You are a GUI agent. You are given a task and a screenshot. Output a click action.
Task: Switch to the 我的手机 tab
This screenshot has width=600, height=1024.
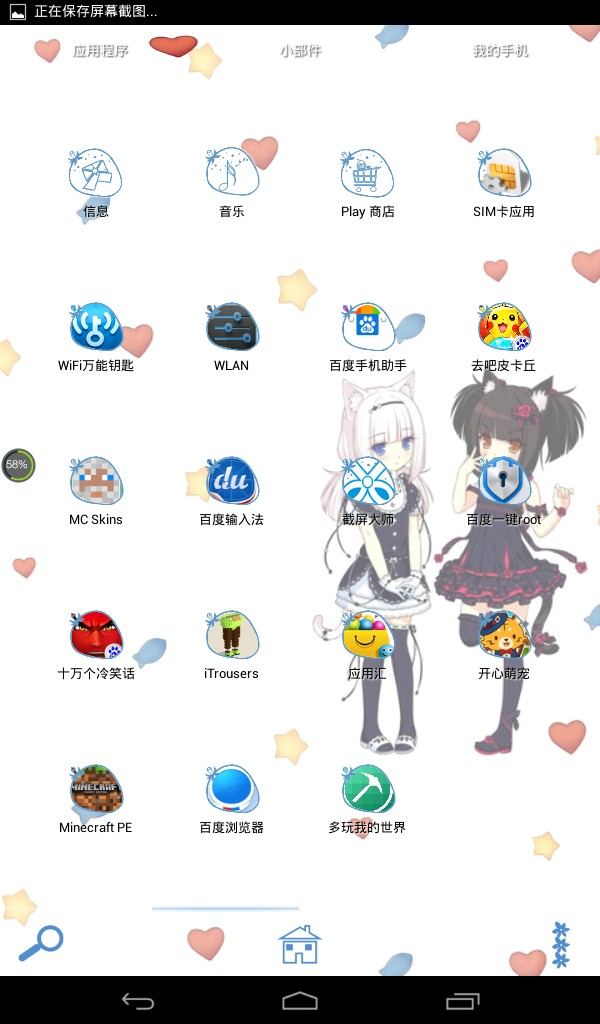[x=500, y=50]
